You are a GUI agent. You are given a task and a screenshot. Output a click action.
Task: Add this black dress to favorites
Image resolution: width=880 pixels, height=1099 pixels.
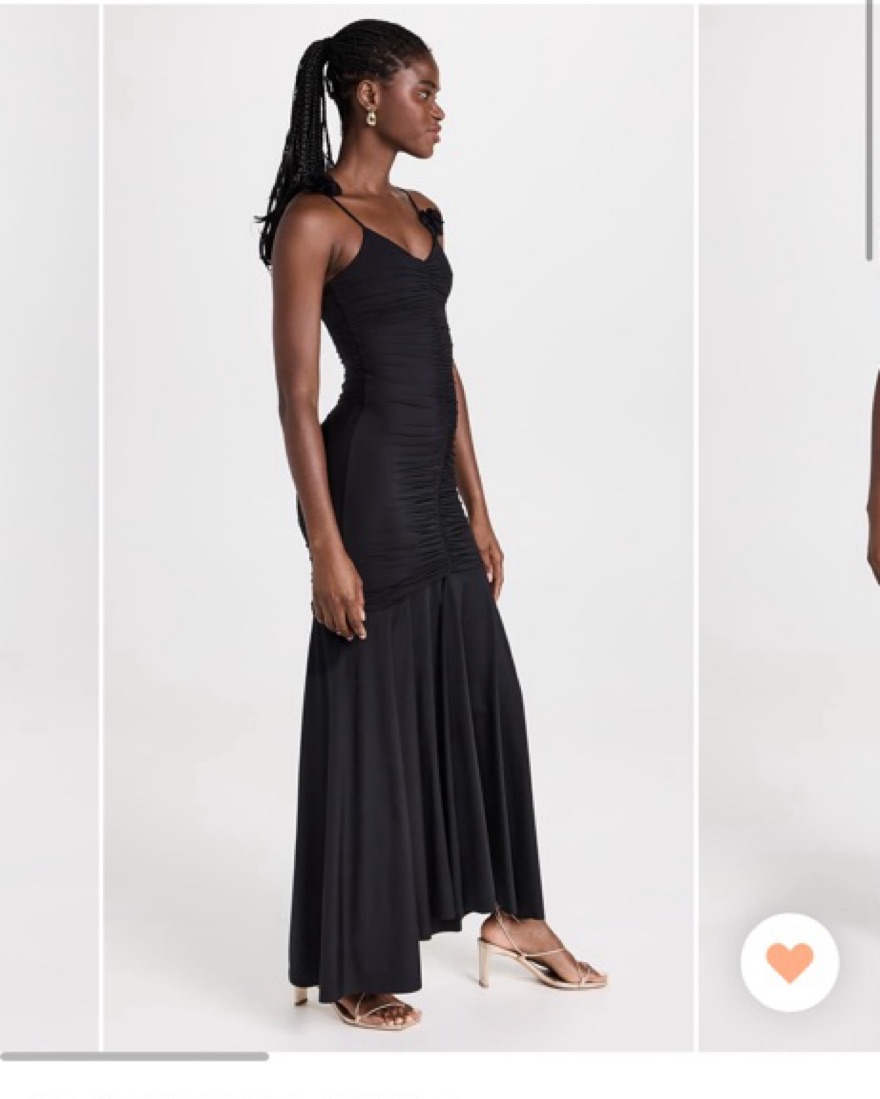point(789,962)
